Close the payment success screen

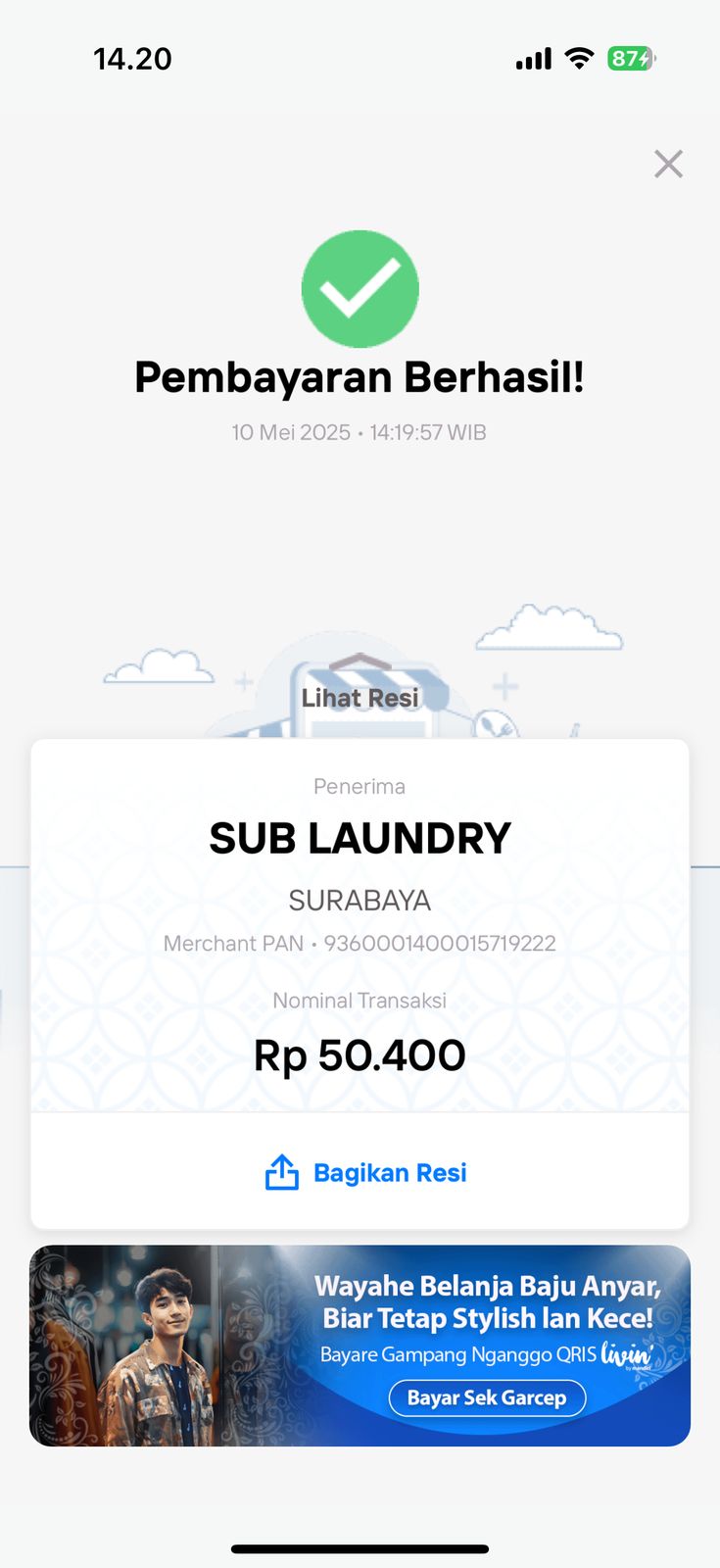click(x=668, y=164)
